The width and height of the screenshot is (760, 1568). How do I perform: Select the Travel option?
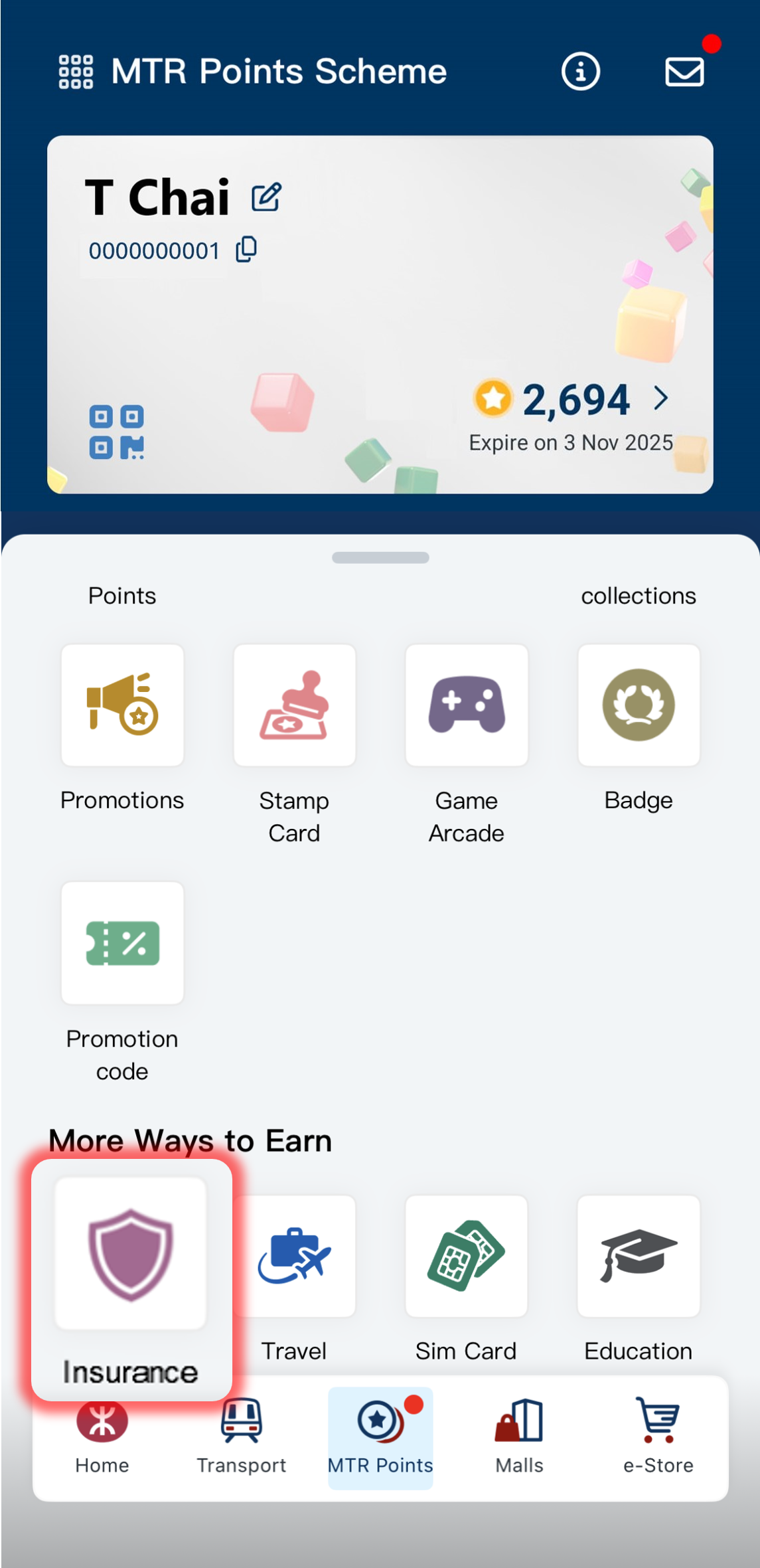295,1257
